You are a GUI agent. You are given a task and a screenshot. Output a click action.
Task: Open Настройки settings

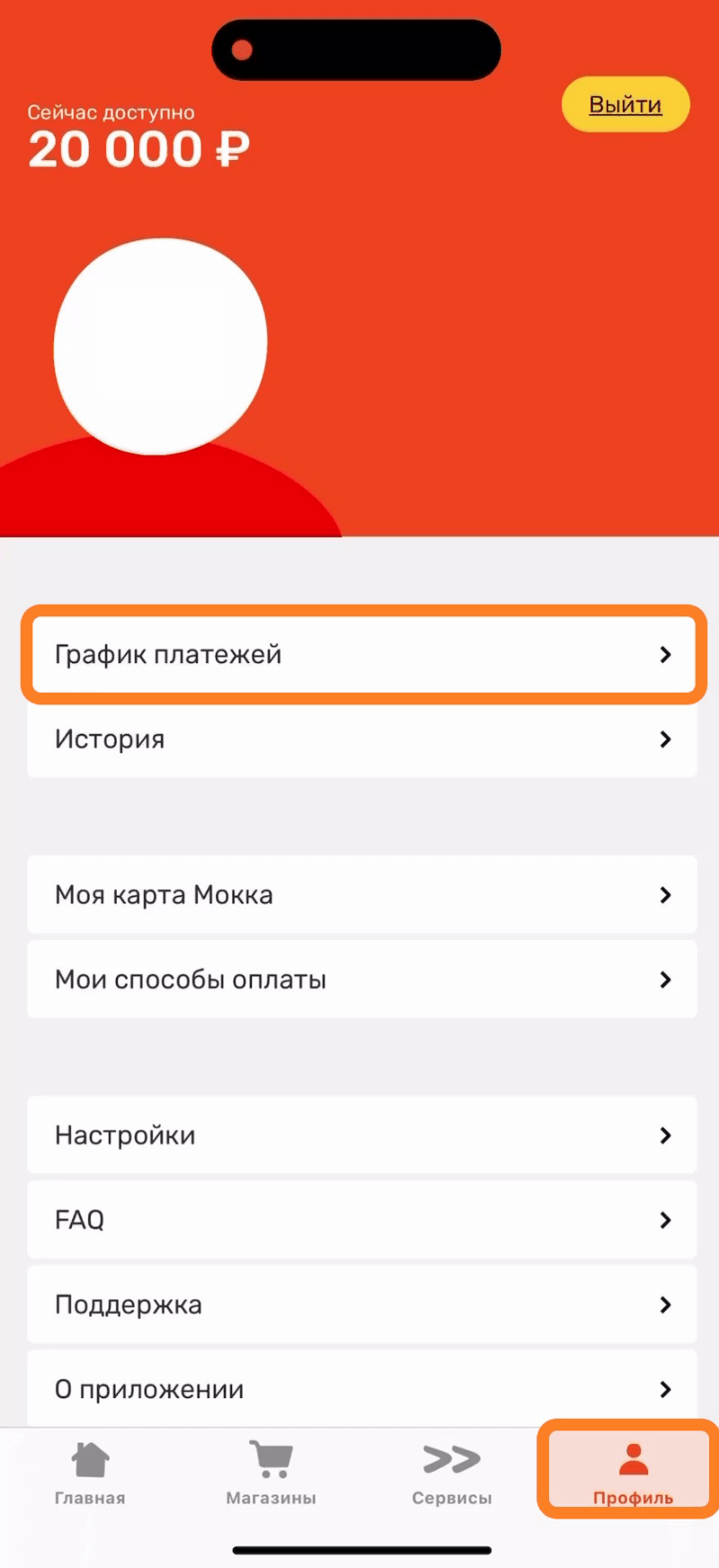[362, 1135]
